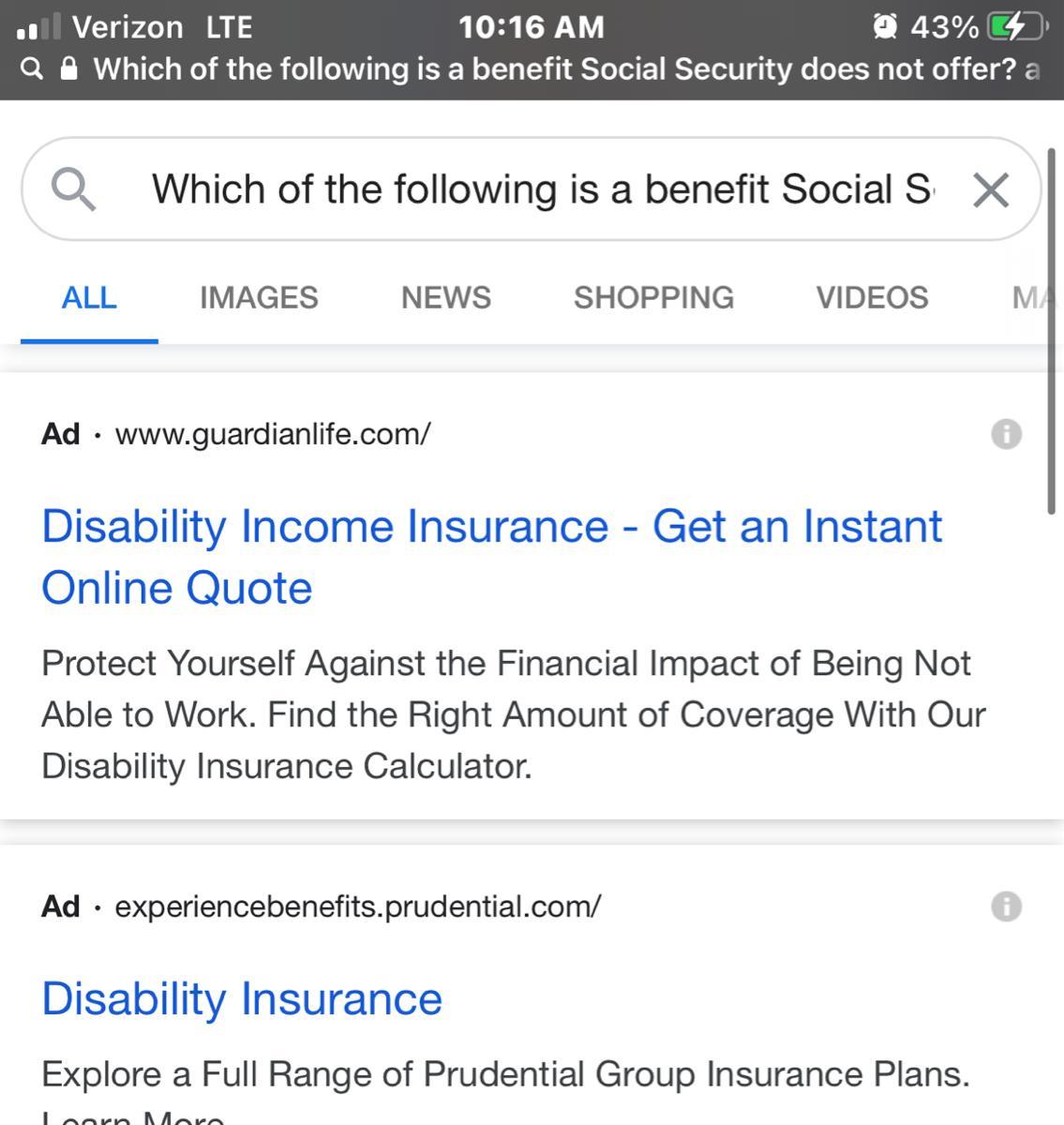Screen dimensions: 1064x1125
Task: Switch to the Images tab
Action: (x=259, y=298)
